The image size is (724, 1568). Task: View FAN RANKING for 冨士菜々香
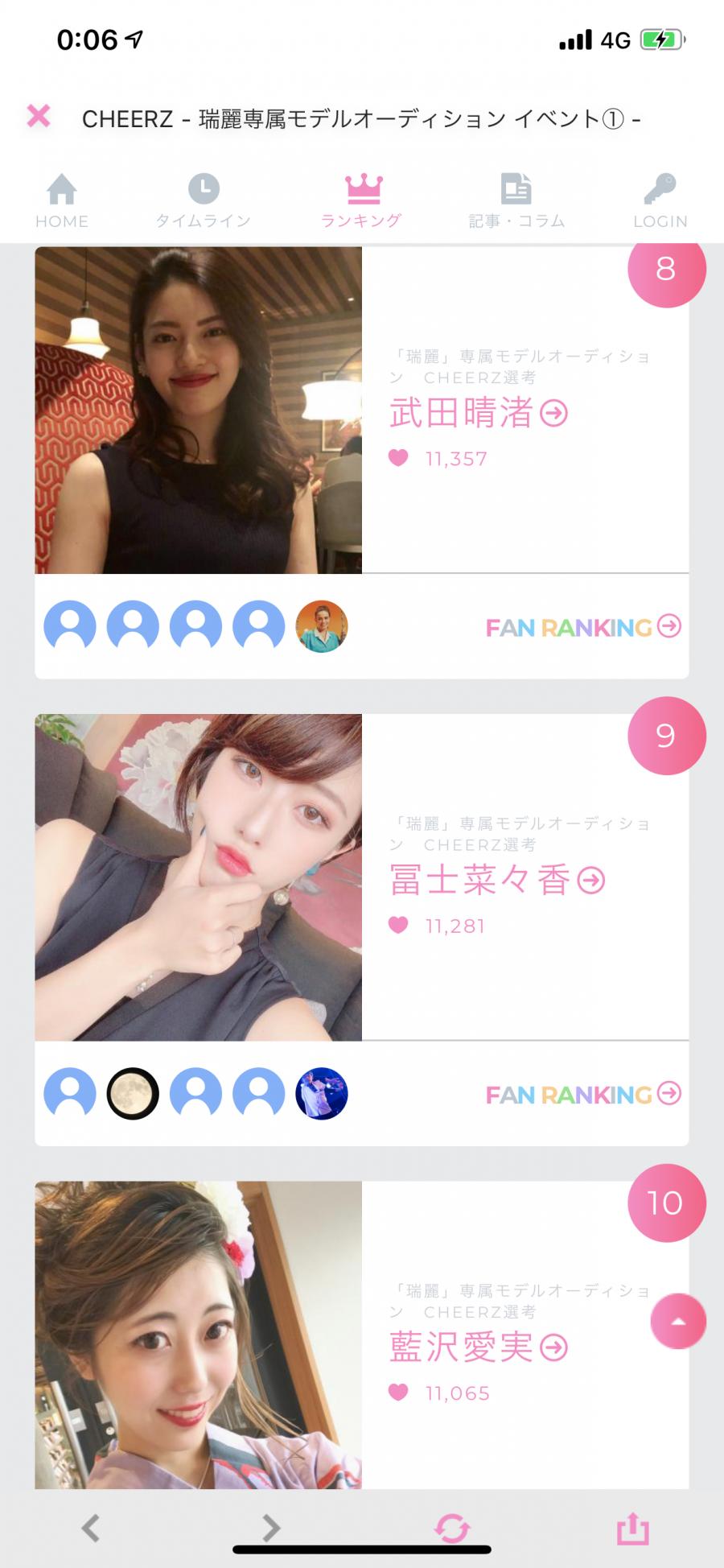583,1095
